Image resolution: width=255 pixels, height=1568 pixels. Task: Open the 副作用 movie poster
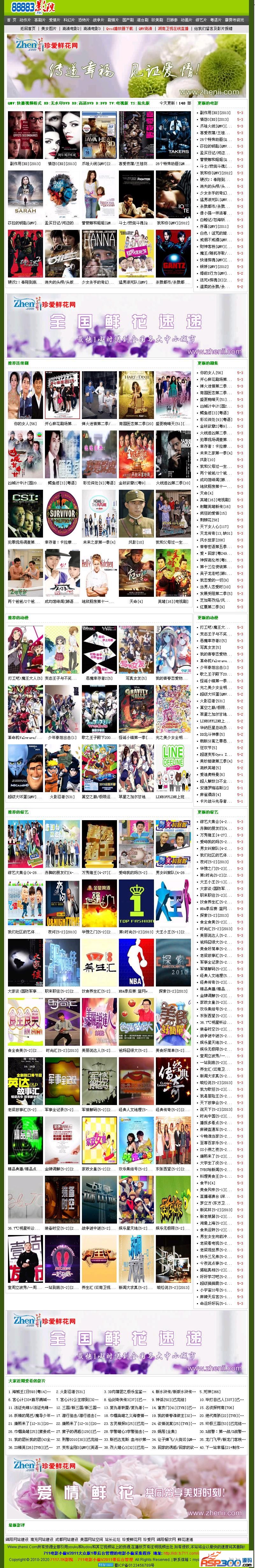(x=25, y=135)
